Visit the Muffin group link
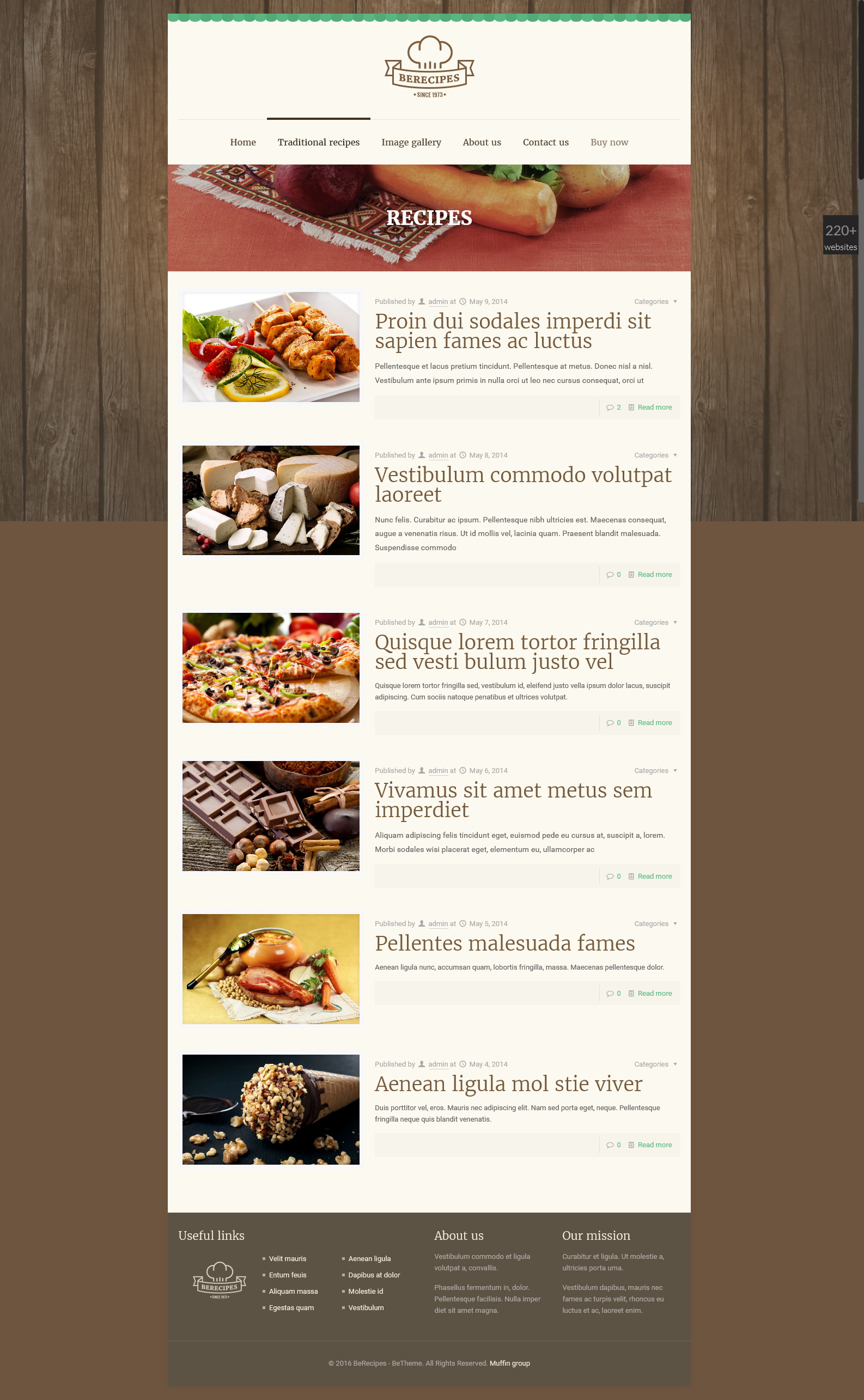Viewport: 864px width, 1400px height. 510,1364
